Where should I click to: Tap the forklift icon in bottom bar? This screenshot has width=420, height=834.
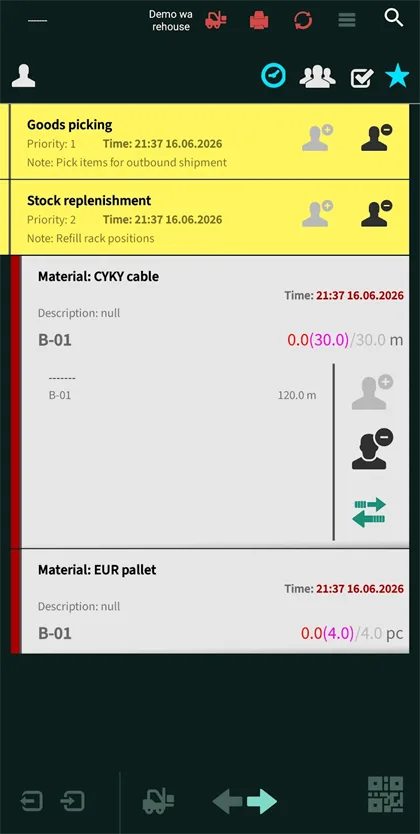[158, 801]
